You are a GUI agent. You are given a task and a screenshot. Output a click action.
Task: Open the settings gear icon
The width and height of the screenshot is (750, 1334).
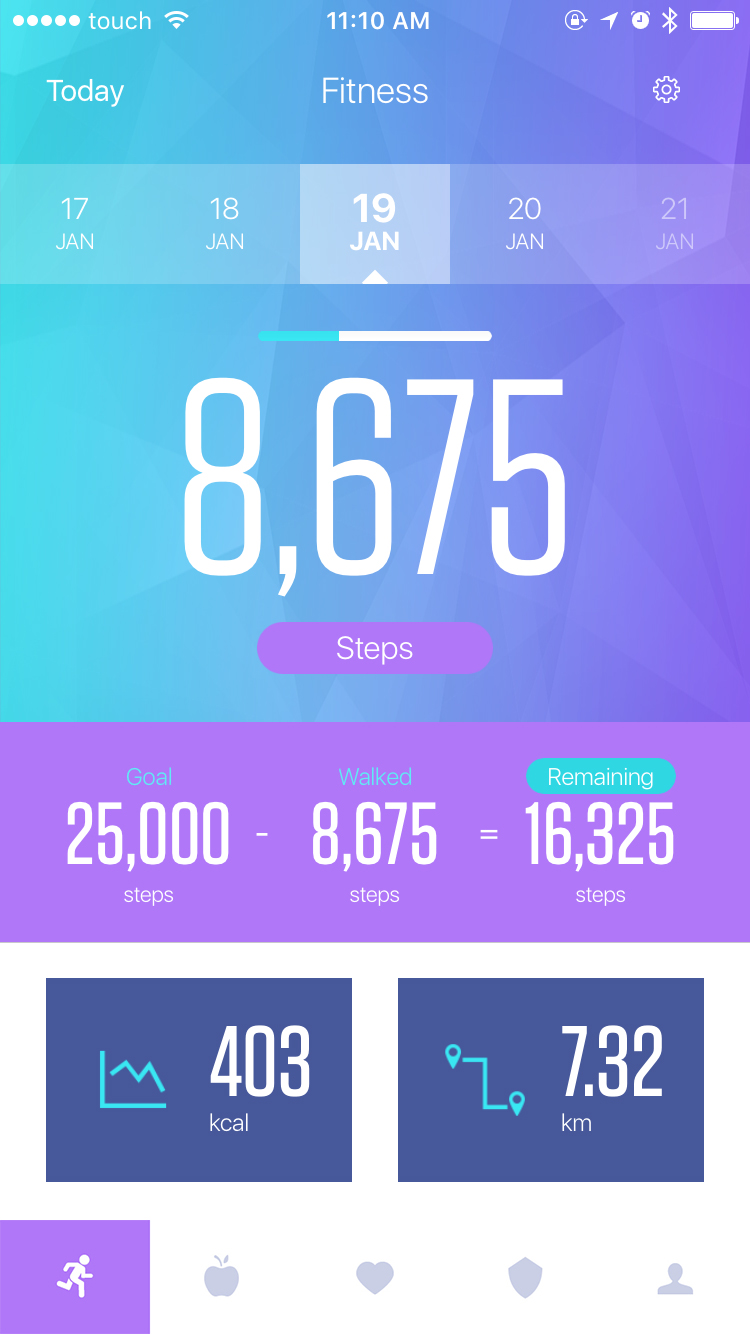click(665, 89)
